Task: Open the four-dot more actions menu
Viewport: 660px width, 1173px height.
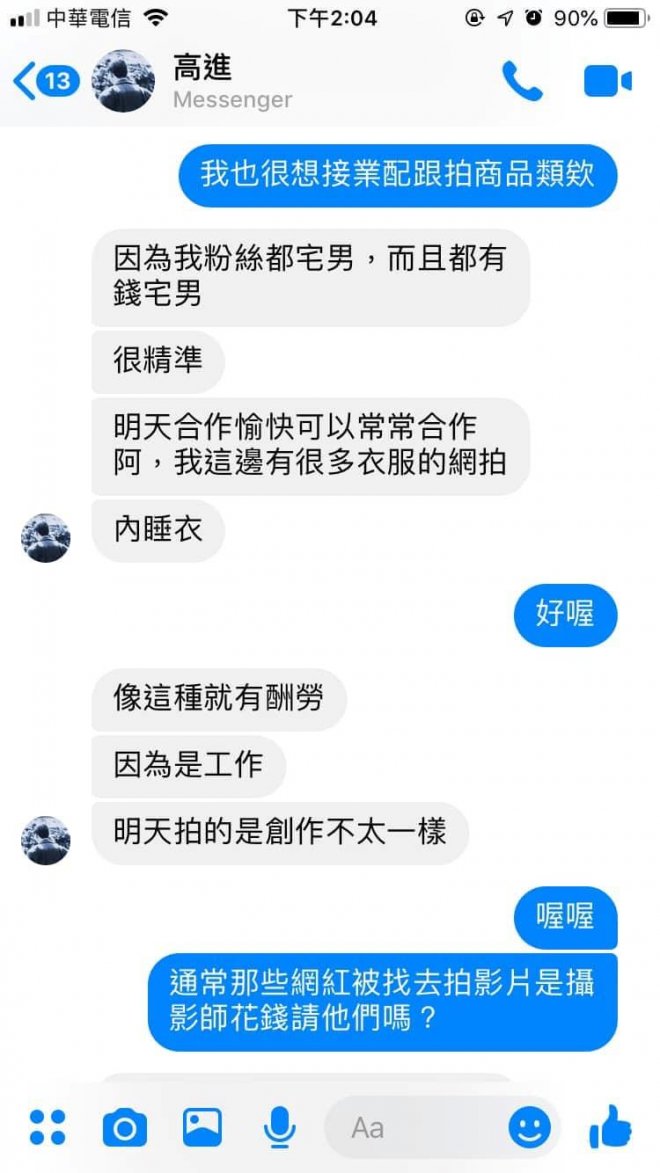Action: pyautogui.click(x=47, y=1128)
